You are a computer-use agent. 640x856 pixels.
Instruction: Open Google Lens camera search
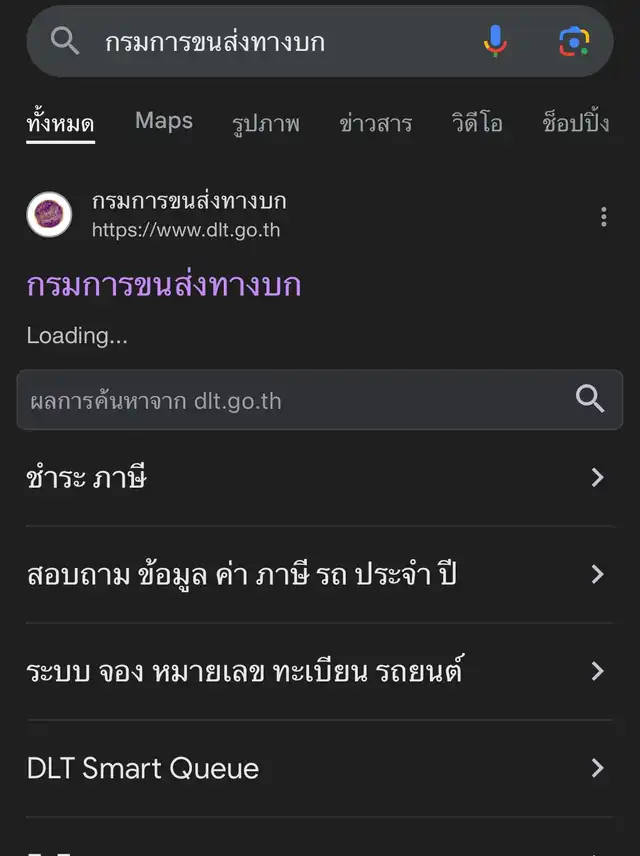pos(573,41)
